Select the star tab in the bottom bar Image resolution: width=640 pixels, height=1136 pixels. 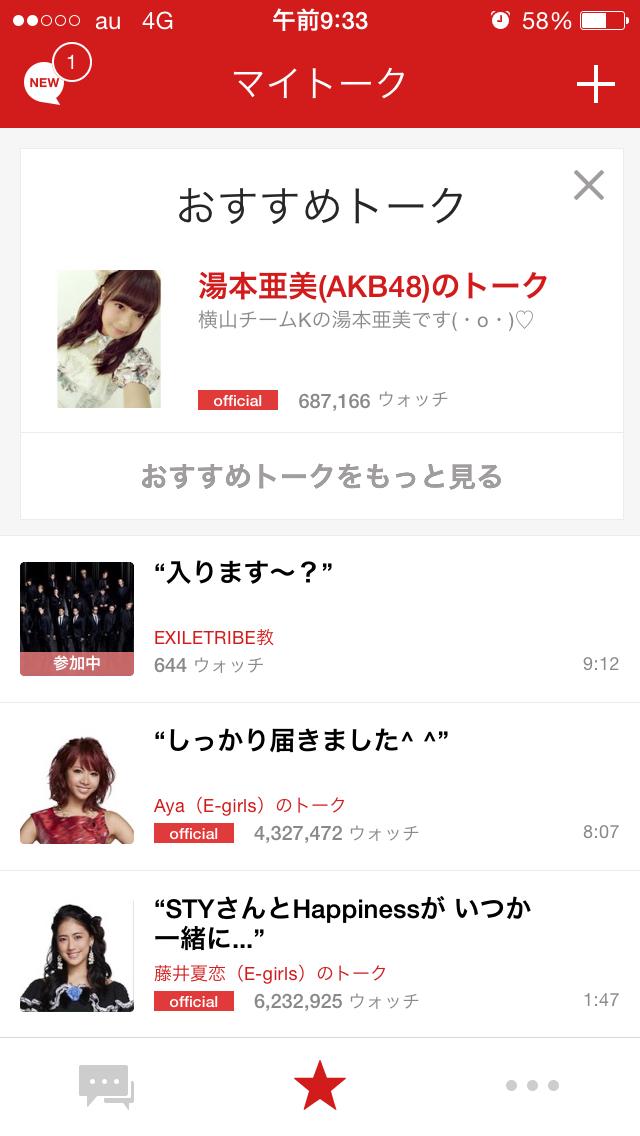tap(320, 1086)
